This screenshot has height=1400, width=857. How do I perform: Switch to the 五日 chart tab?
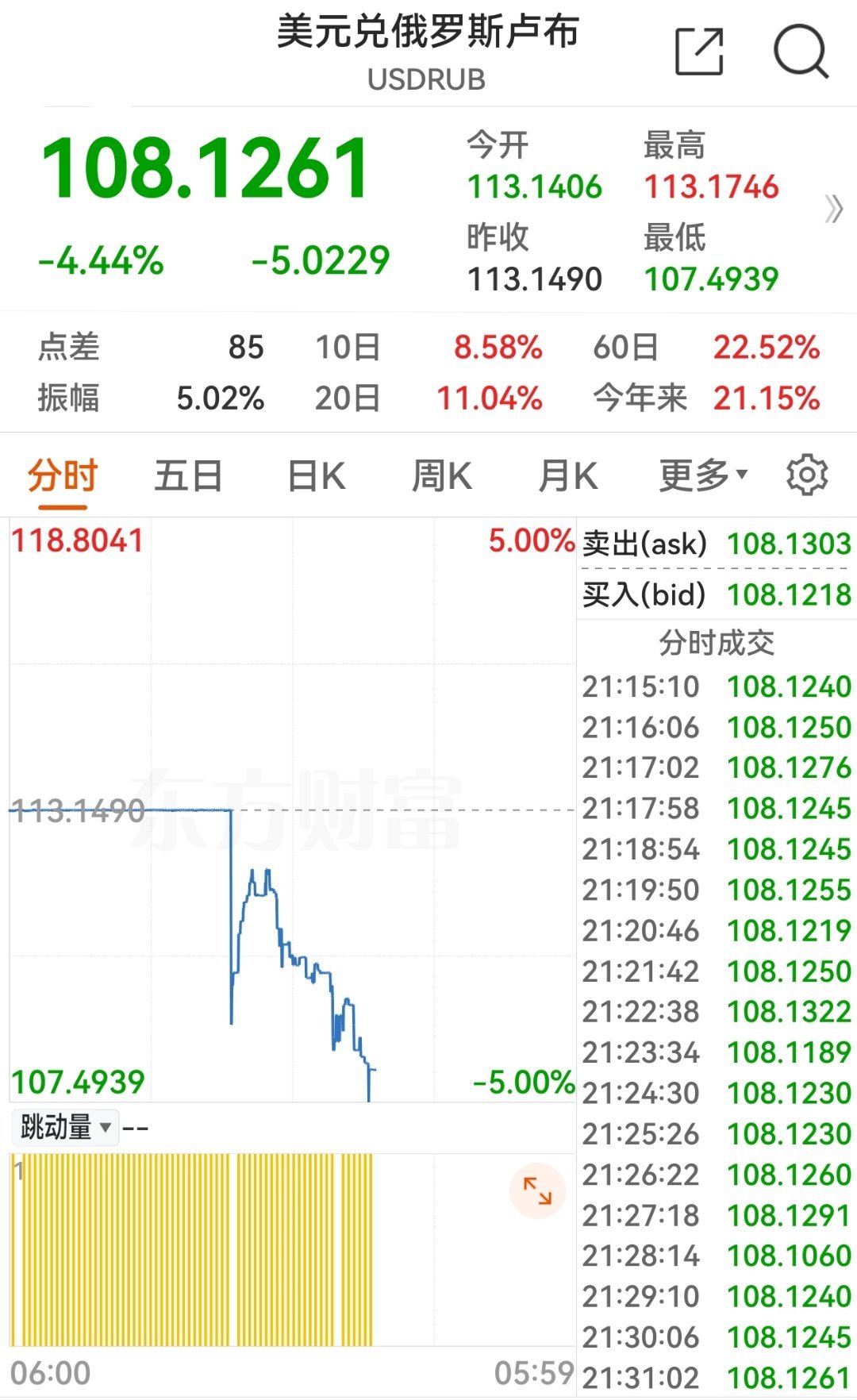click(188, 476)
